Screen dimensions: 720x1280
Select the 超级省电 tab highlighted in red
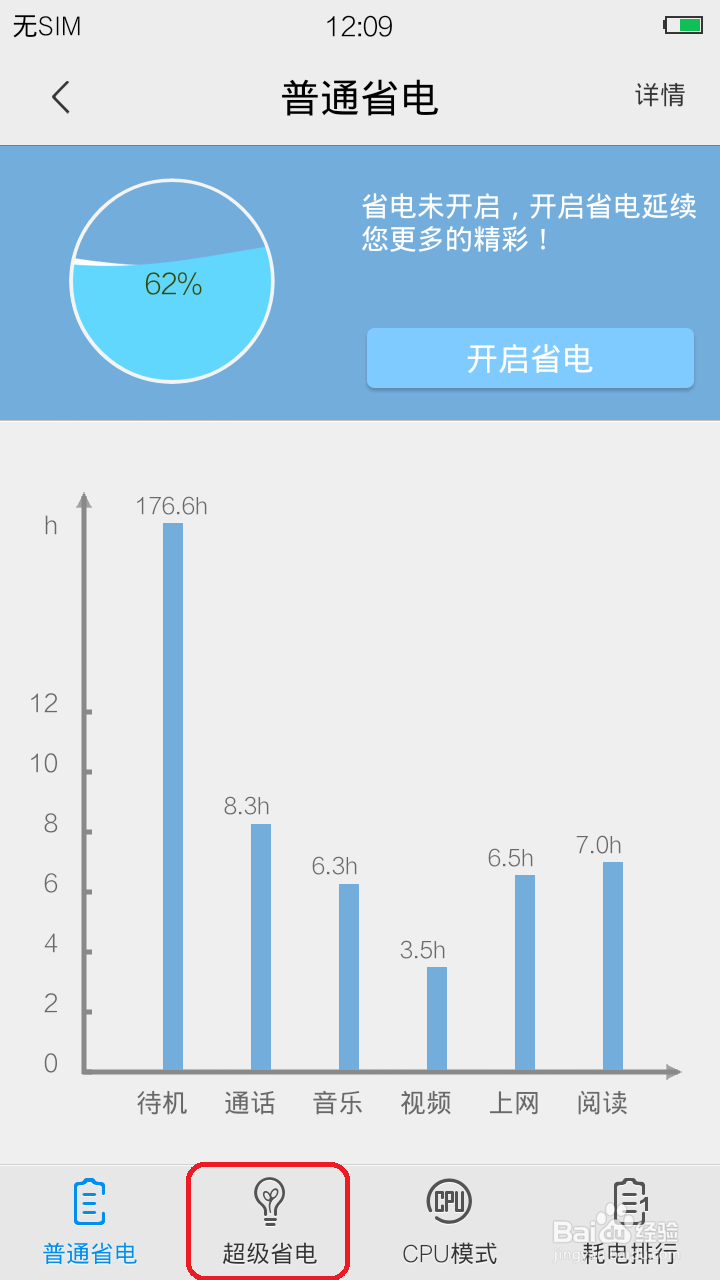click(x=268, y=1220)
